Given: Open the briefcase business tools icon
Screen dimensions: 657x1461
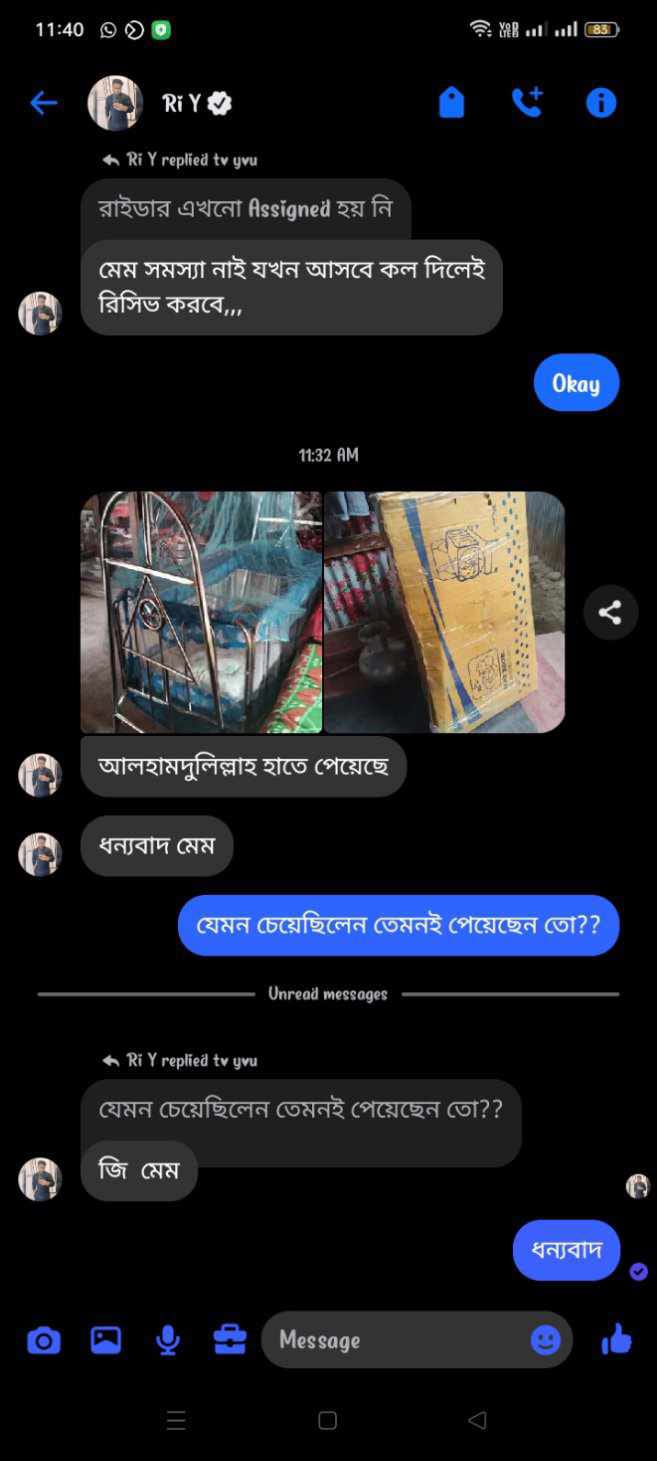Looking at the screenshot, I should [x=230, y=1340].
